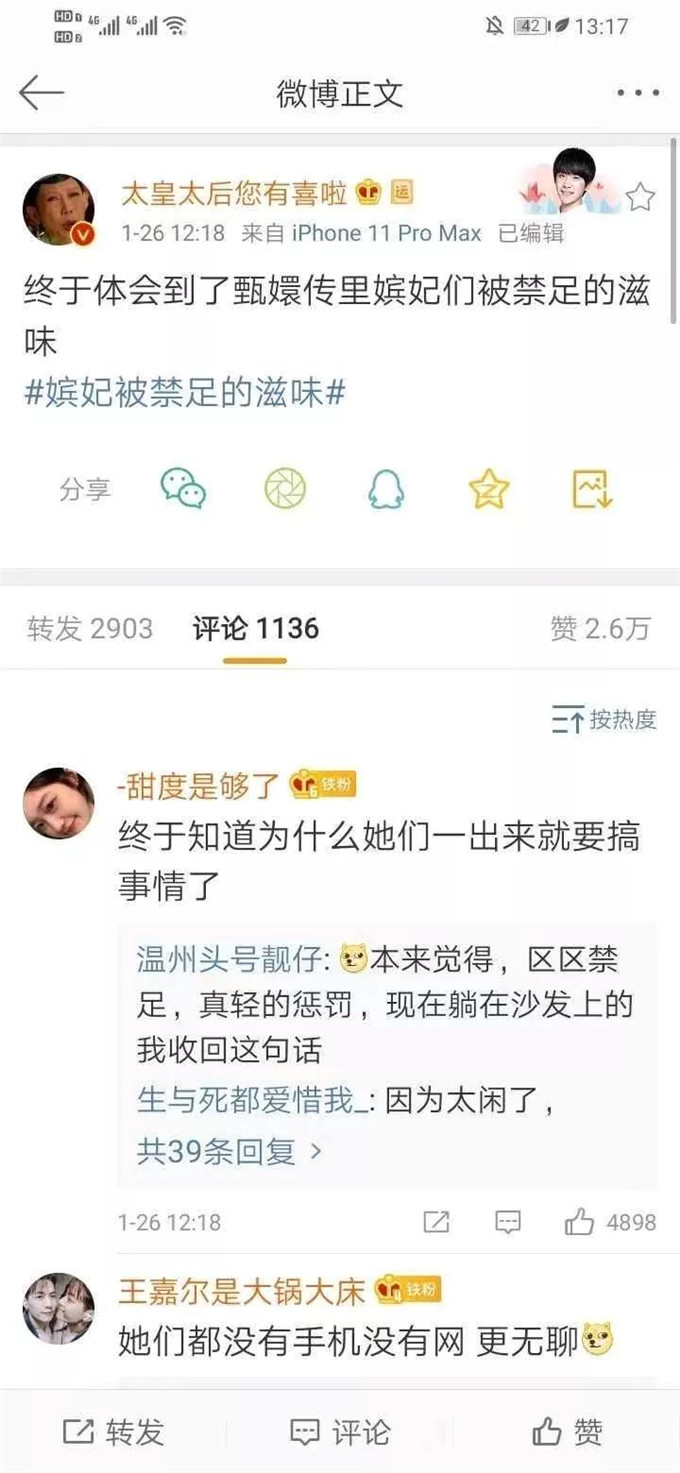680x1473 pixels.
Task: View the 赞 2.6万 likes tab
Action: [x=600, y=628]
